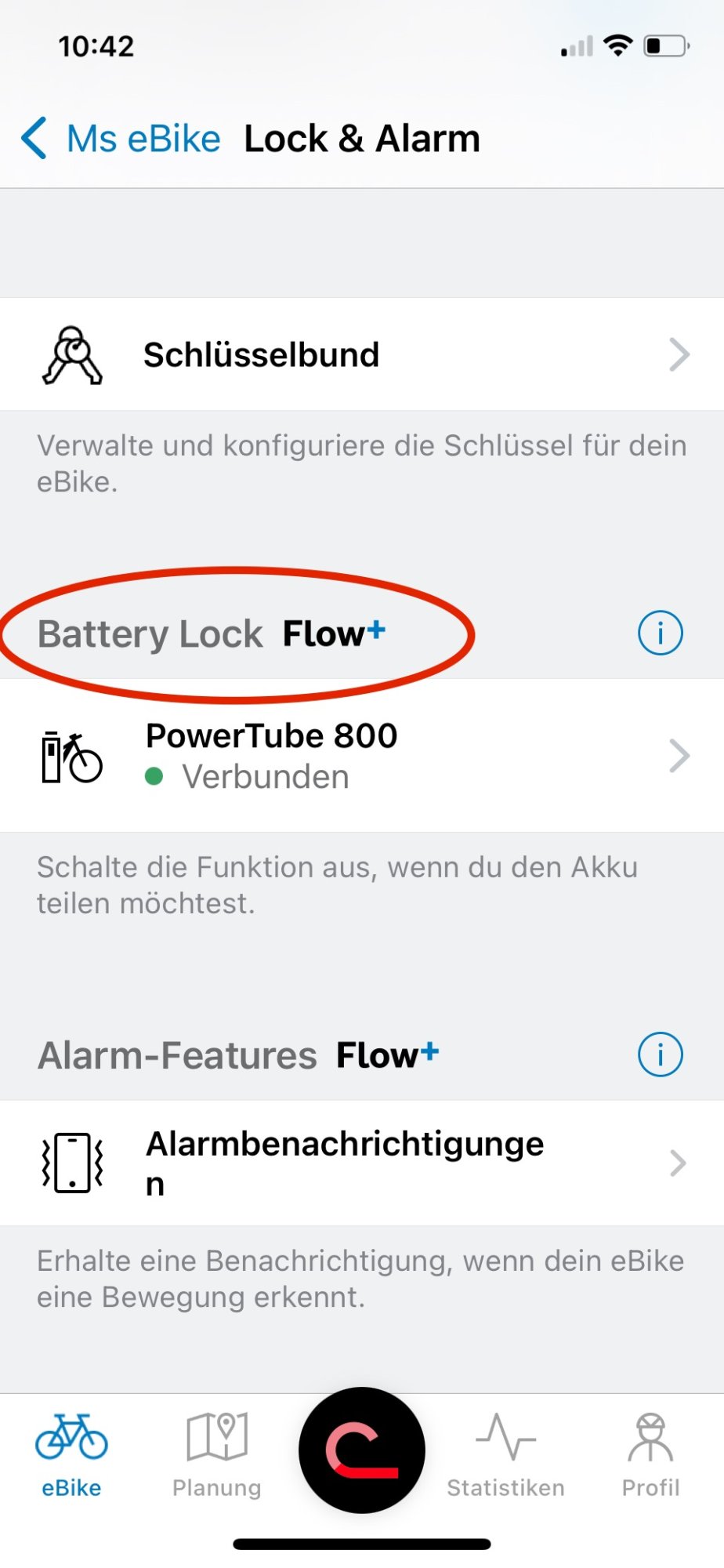Switch to the Planung tab

[x=216, y=1455]
